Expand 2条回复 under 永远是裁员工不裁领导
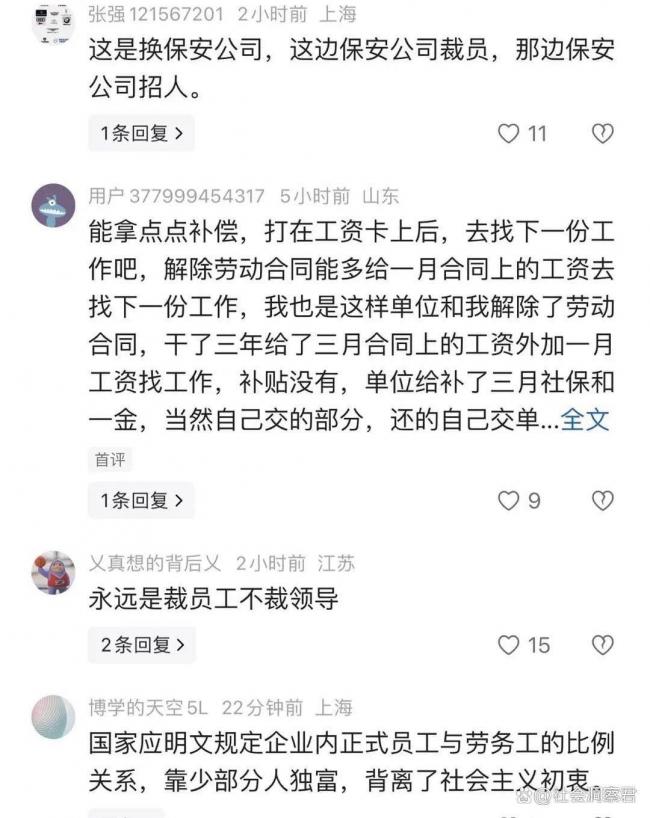The image size is (650, 818). 141,645
